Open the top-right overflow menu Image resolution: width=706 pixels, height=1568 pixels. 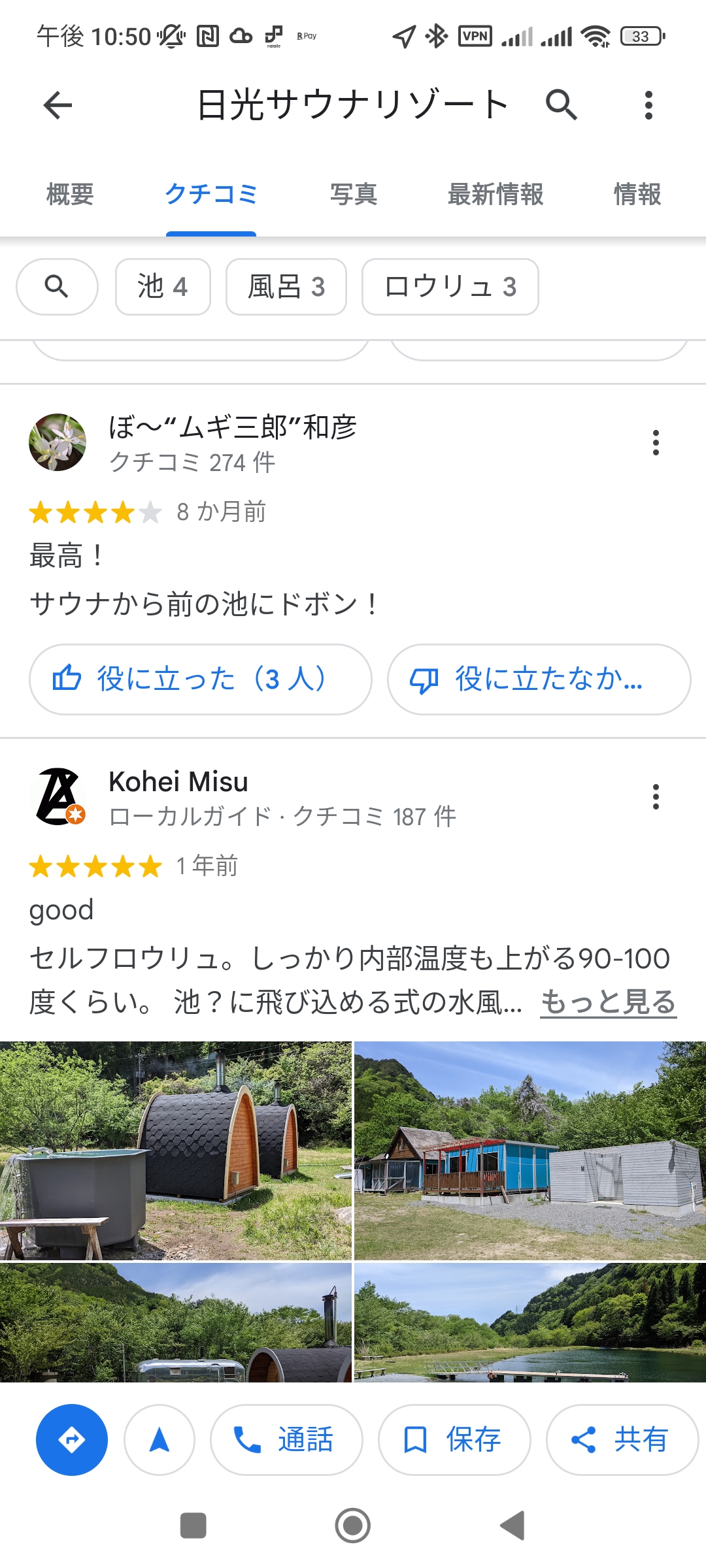(648, 105)
